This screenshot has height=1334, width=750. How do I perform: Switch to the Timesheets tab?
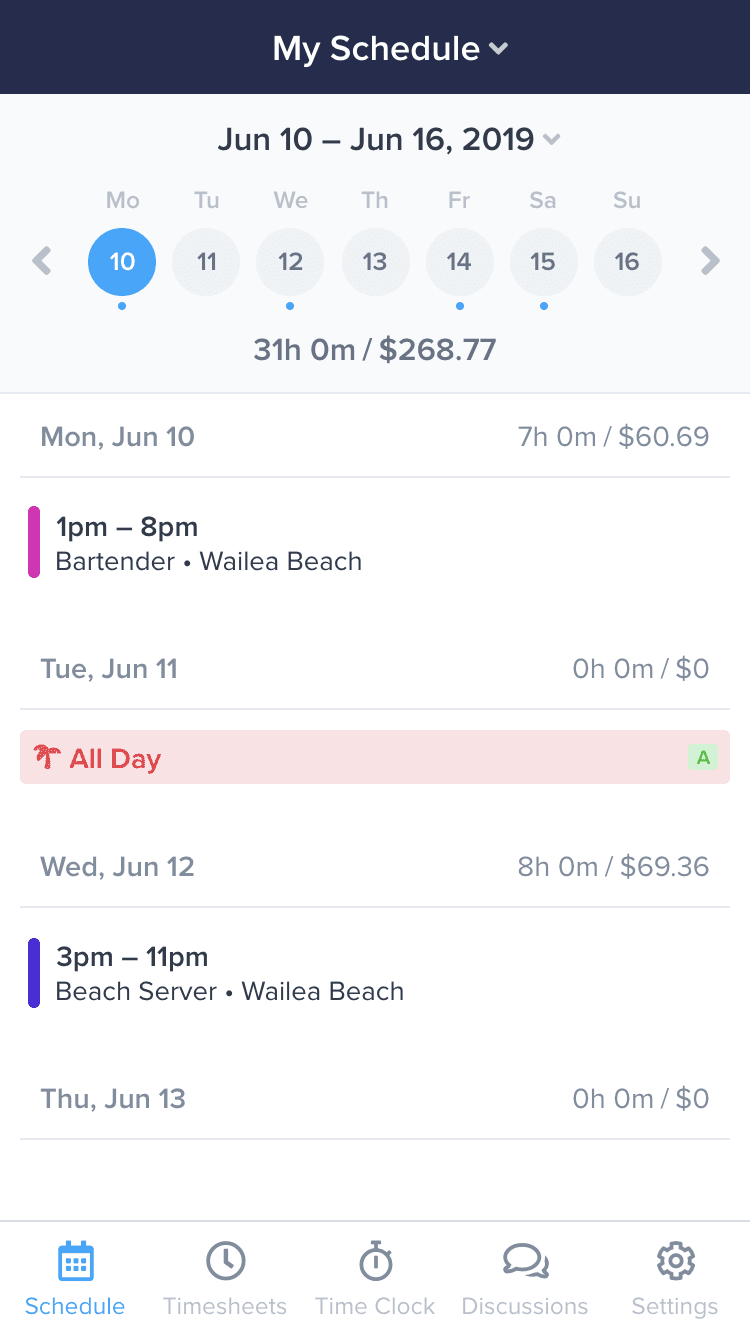(x=225, y=1275)
